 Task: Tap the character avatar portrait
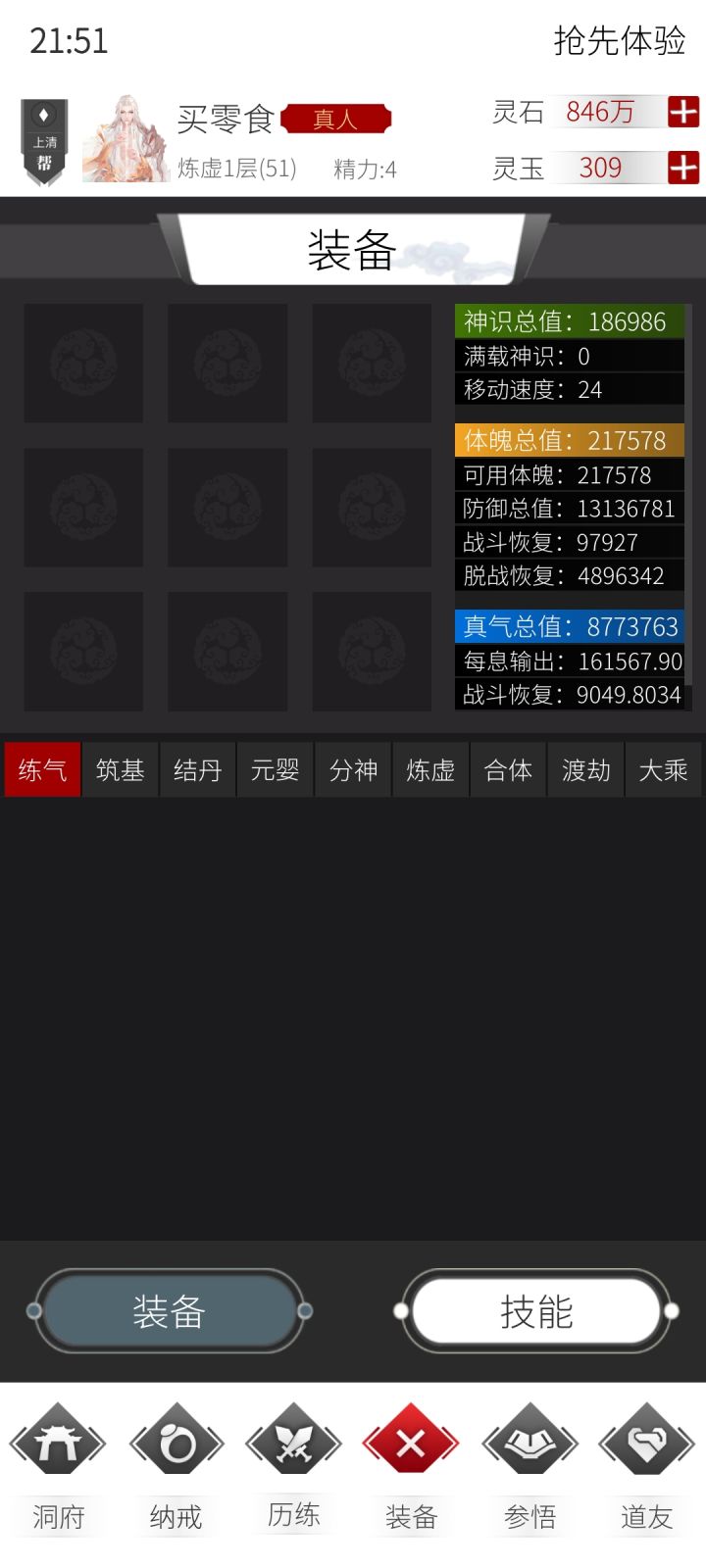(x=127, y=137)
